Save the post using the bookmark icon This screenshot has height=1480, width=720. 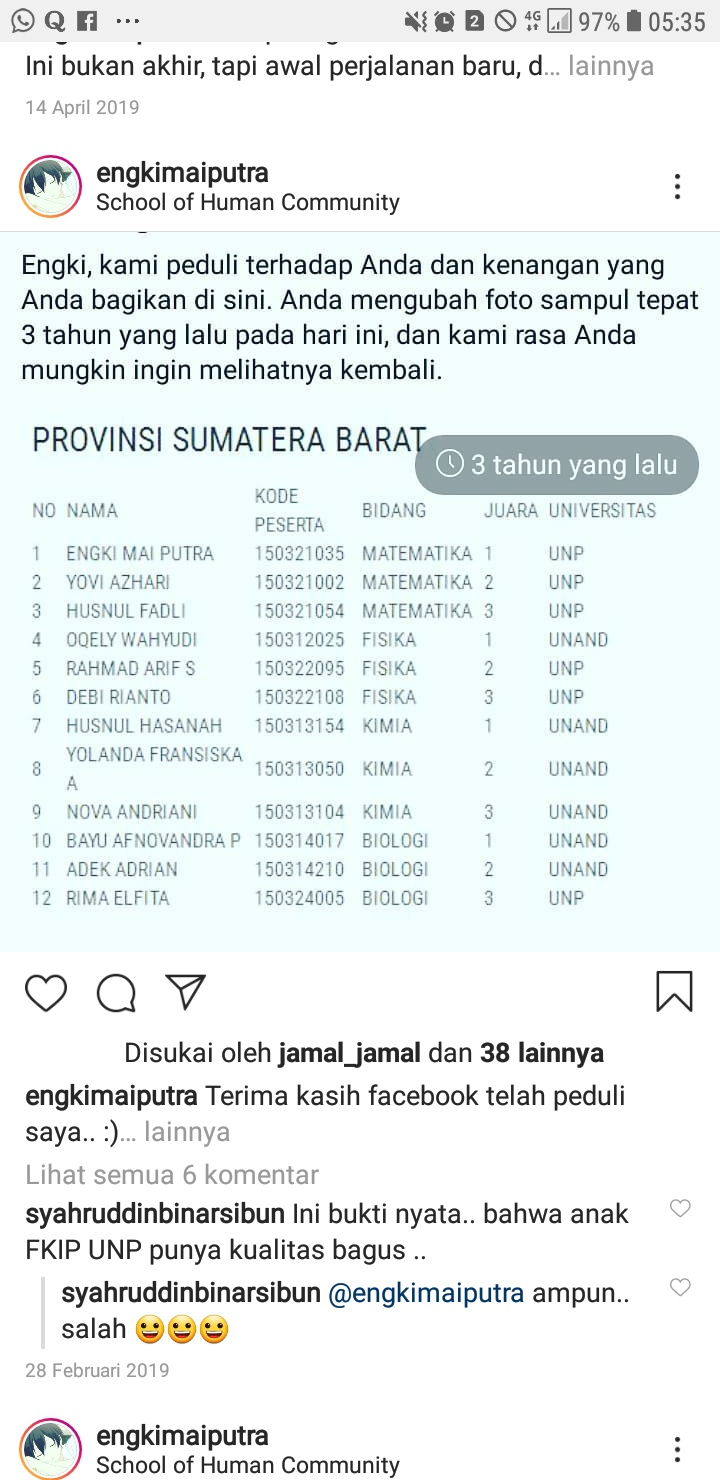click(x=675, y=992)
